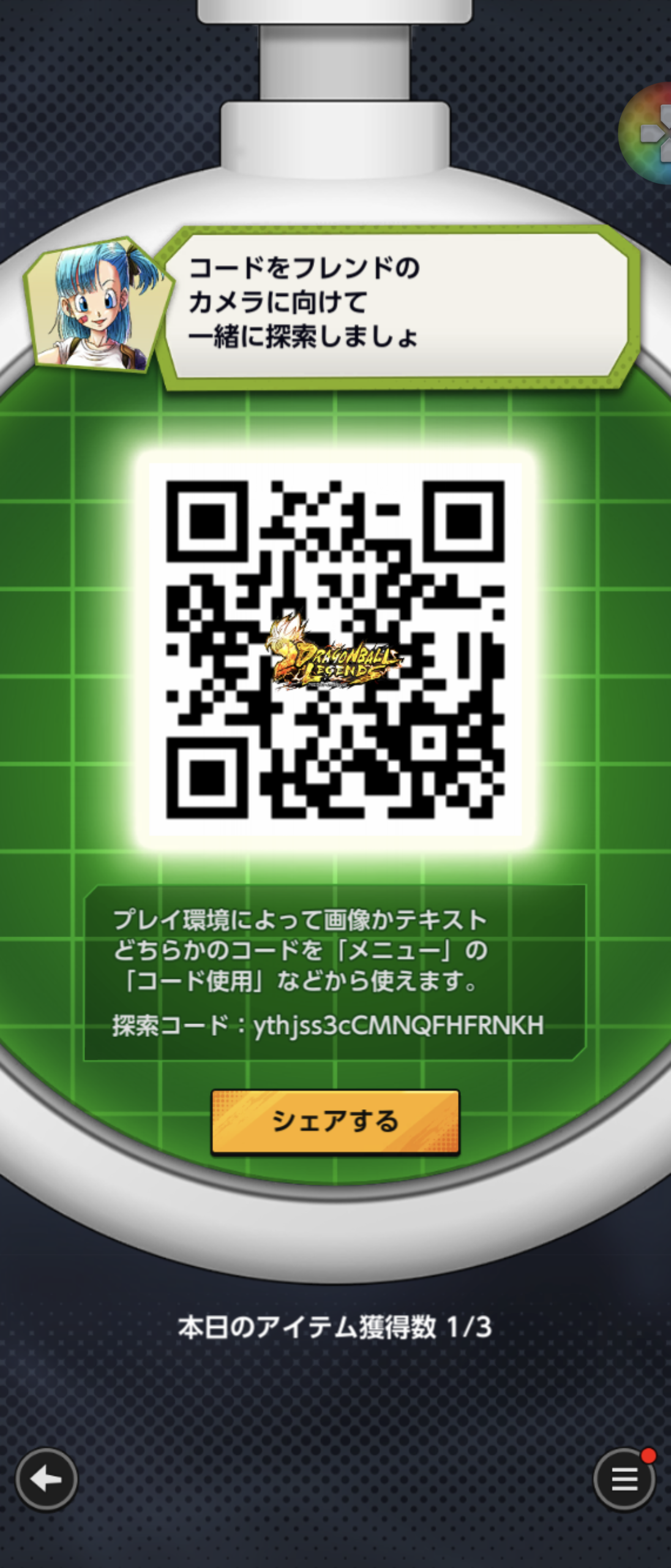Go back with the arrow button
Image resolution: width=671 pixels, height=1568 pixels.
pyautogui.click(x=47, y=1480)
